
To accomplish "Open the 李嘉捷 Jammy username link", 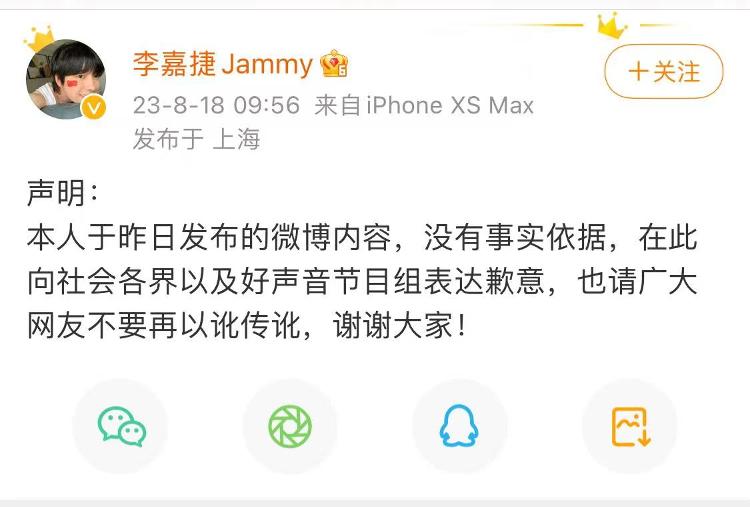I will pyautogui.click(x=222, y=65).
